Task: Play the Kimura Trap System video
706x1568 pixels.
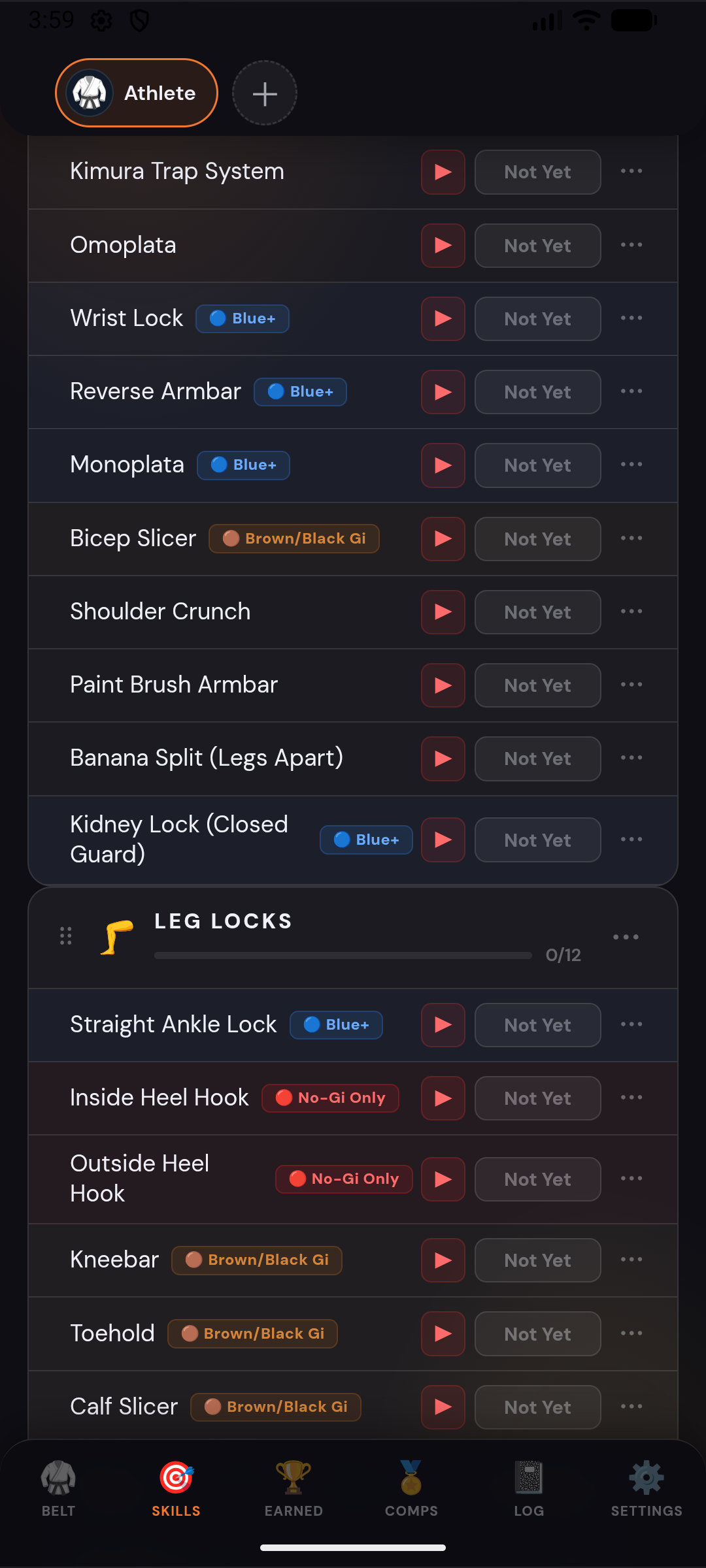Action: [443, 172]
